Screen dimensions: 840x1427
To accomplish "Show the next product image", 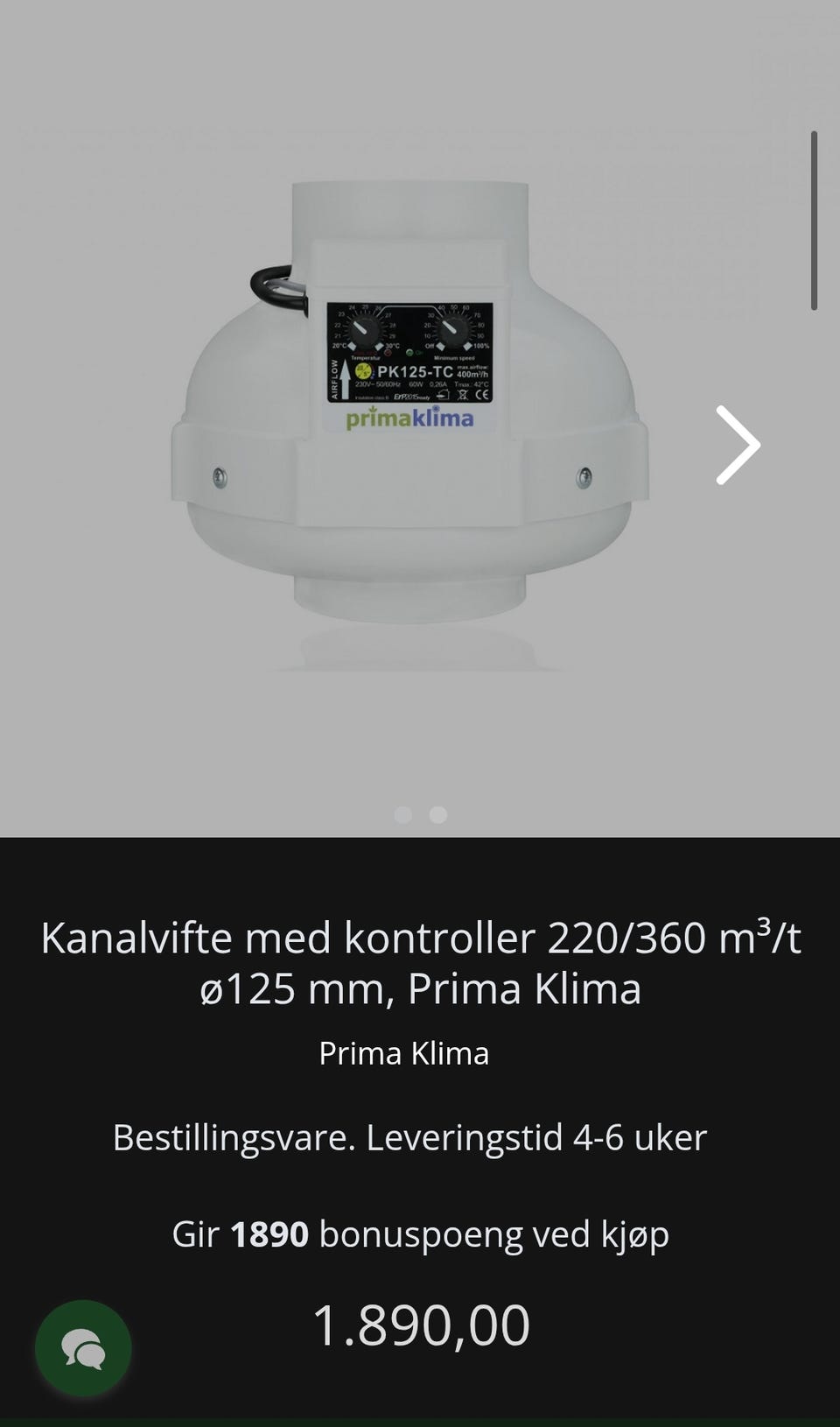I will point(738,445).
